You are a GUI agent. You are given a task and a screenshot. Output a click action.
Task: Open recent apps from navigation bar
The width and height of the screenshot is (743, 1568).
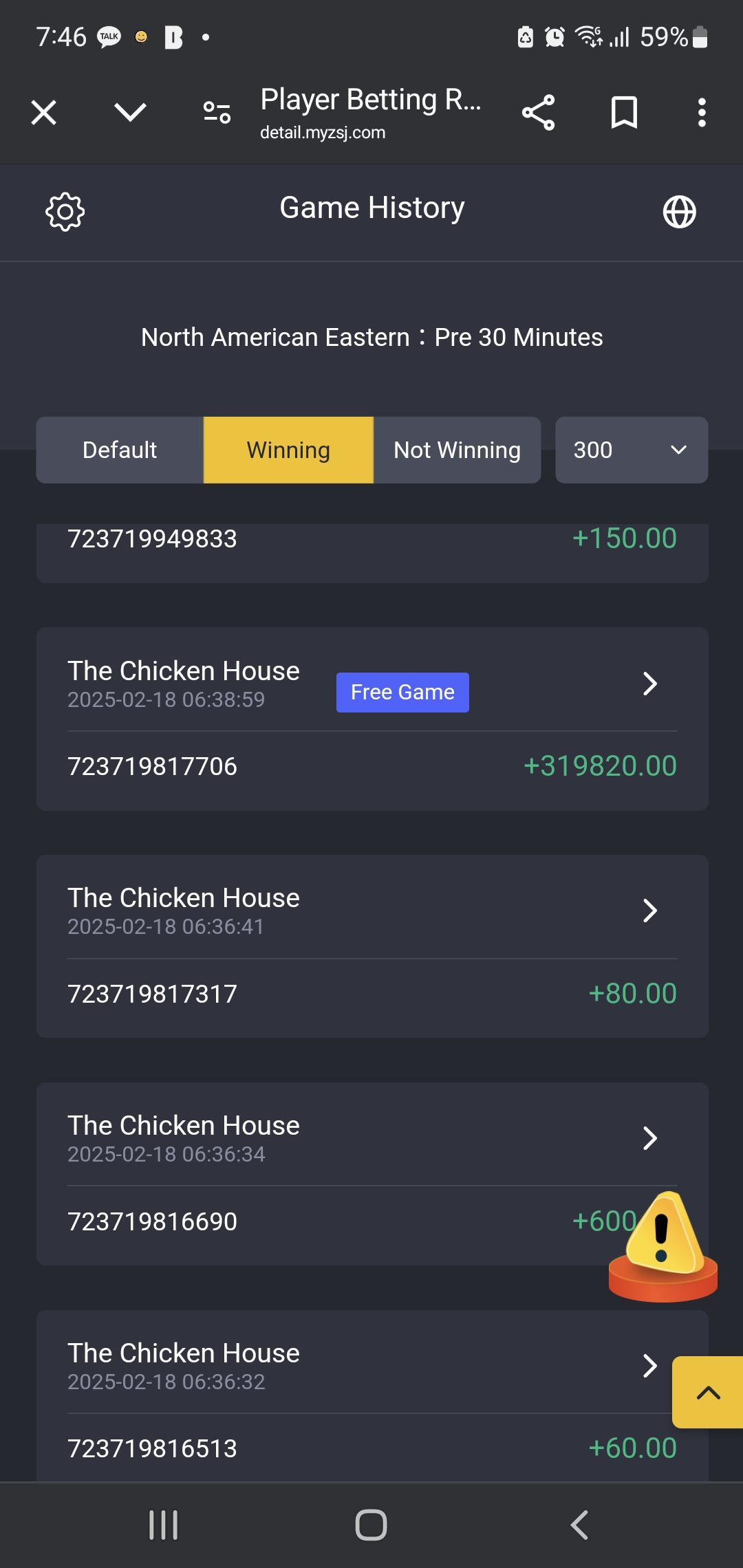(164, 1525)
